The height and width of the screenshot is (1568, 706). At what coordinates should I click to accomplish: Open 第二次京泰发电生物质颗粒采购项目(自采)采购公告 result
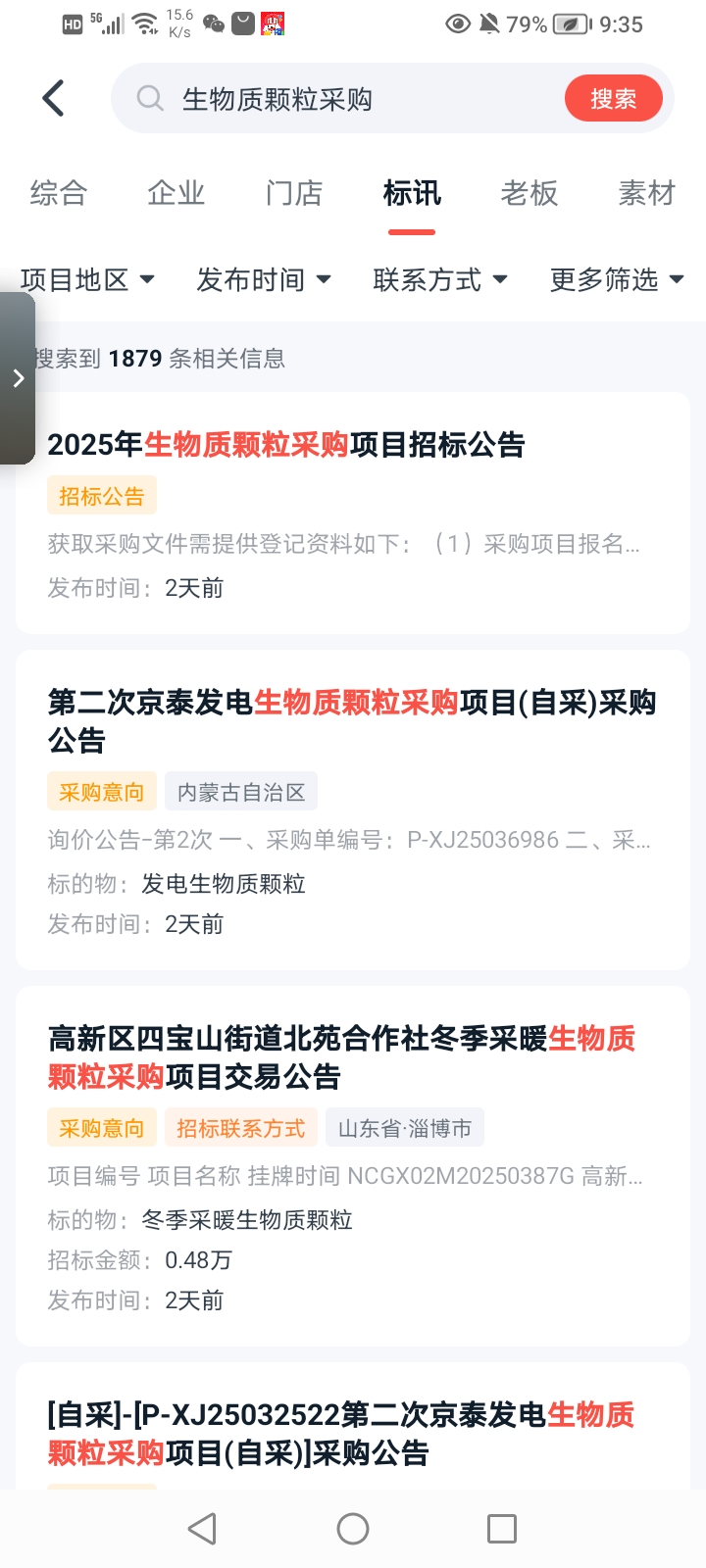point(352,720)
